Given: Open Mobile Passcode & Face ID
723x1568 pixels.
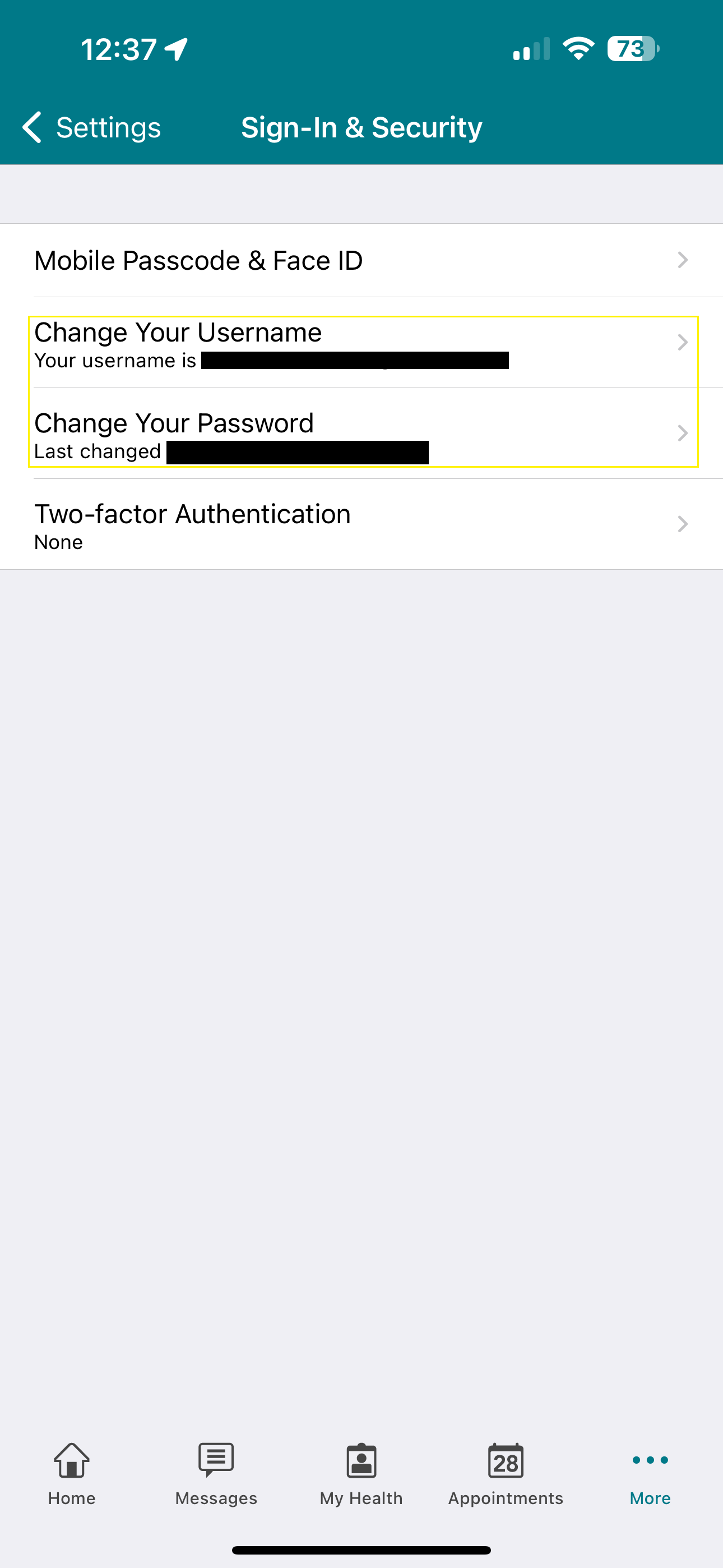Looking at the screenshot, I should [361, 261].
